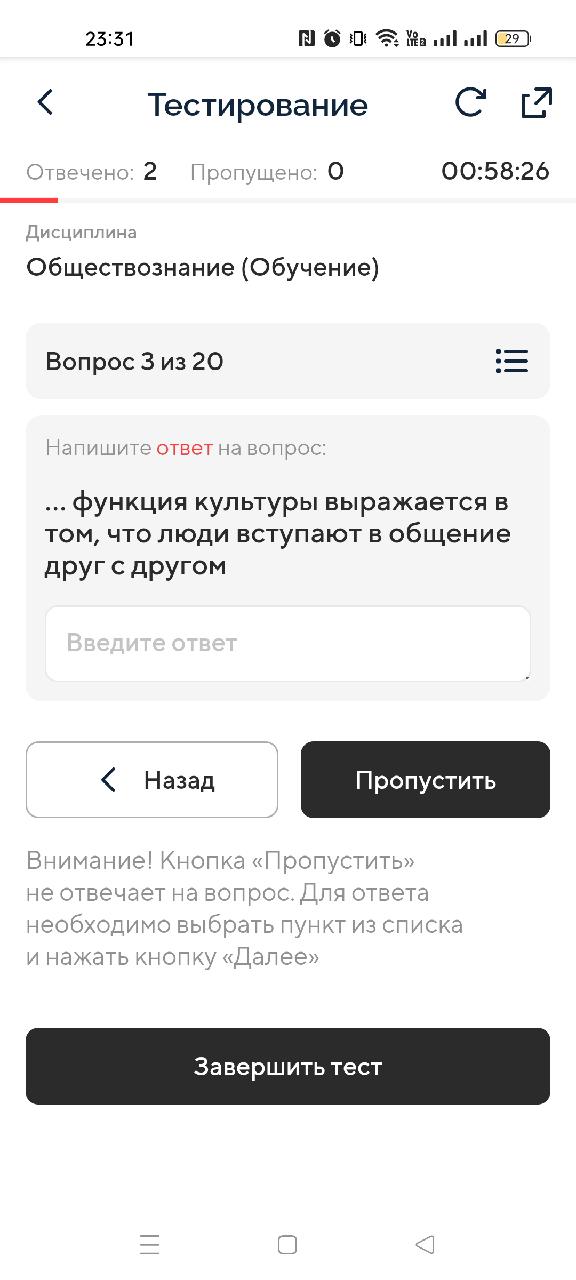Open the test in external window
Screen dimensions: 576x1280
537,103
